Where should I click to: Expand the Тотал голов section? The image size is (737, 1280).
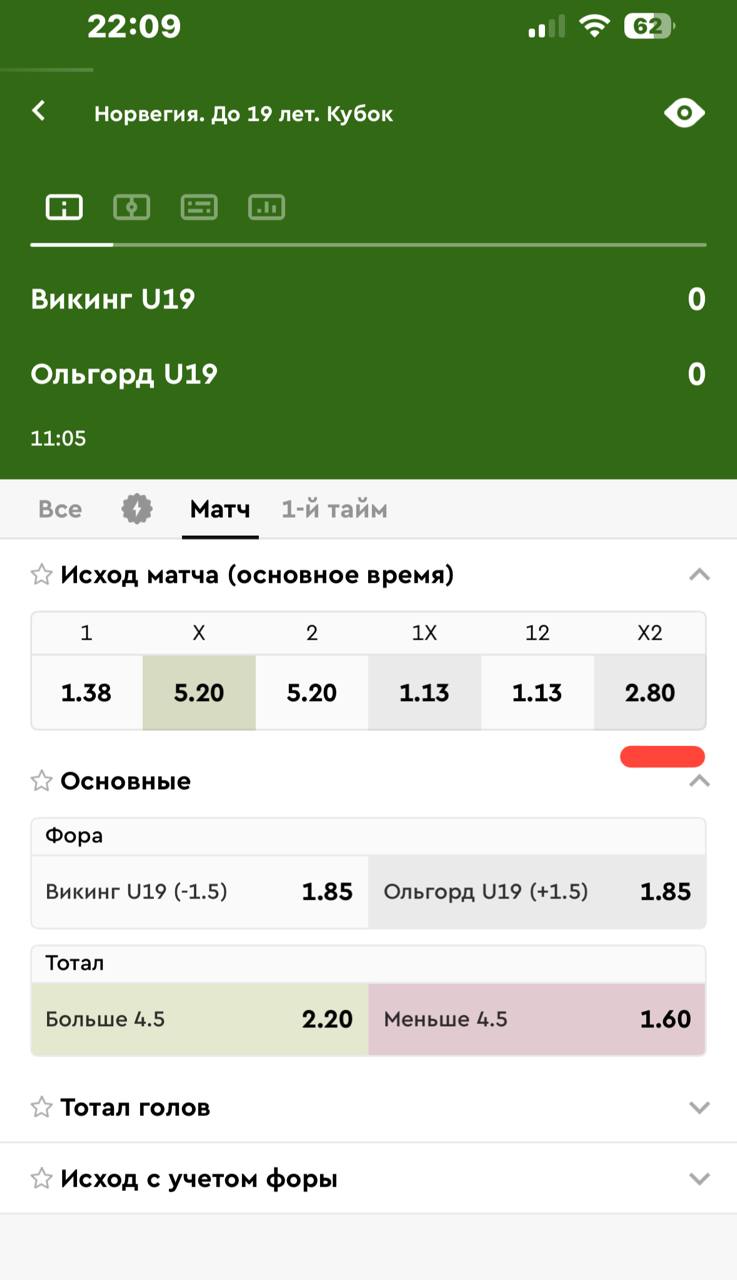699,1107
